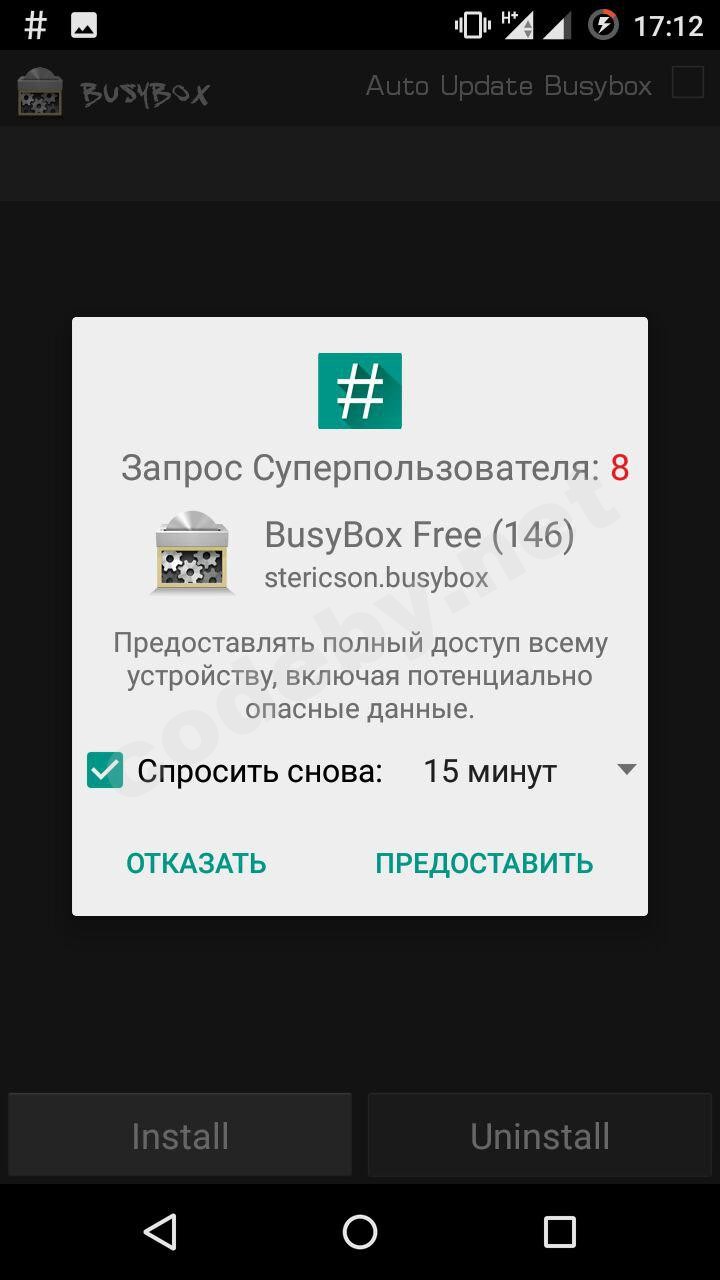Grant root access with ПРЕДОСТАВИТЬ

tap(484, 863)
